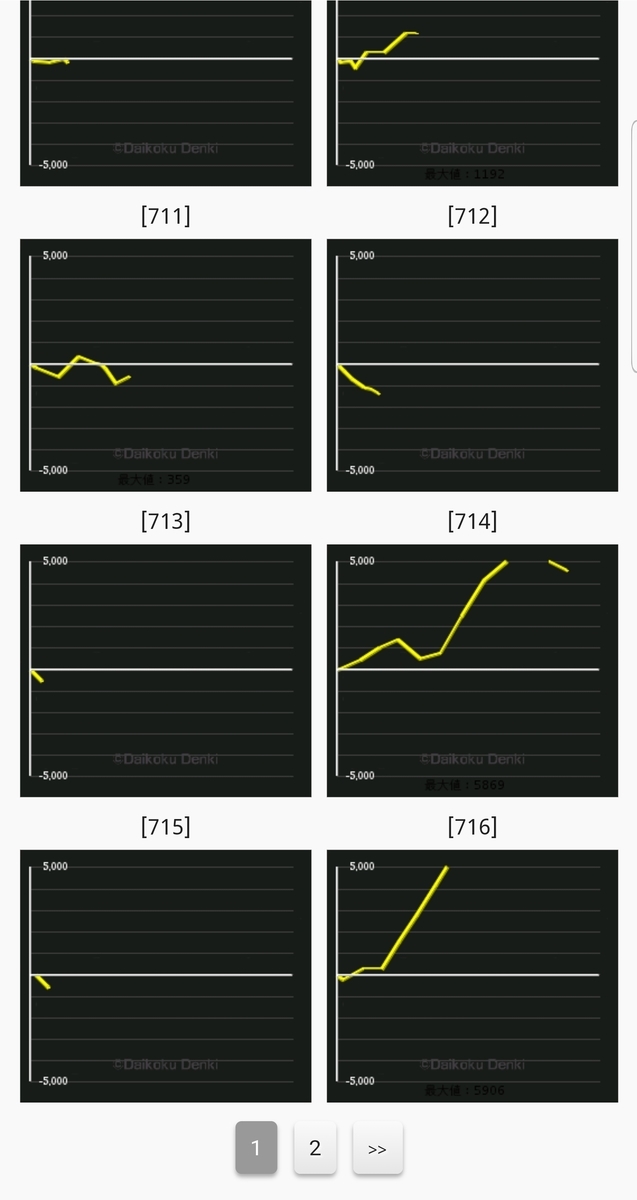Open the graph below the [711] label
Image resolution: width=637 pixels, height=1200 pixels.
coord(165,365)
